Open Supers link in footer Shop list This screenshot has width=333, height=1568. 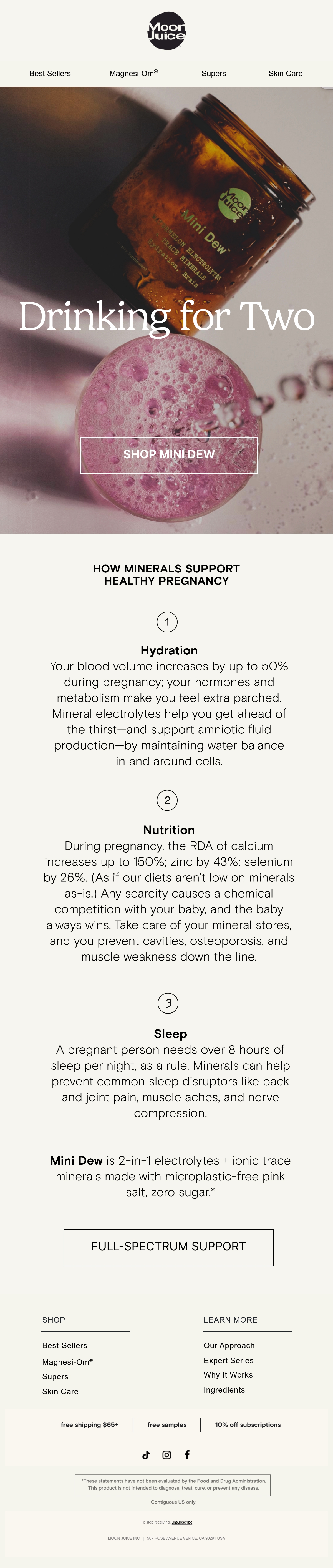click(55, 1376)
